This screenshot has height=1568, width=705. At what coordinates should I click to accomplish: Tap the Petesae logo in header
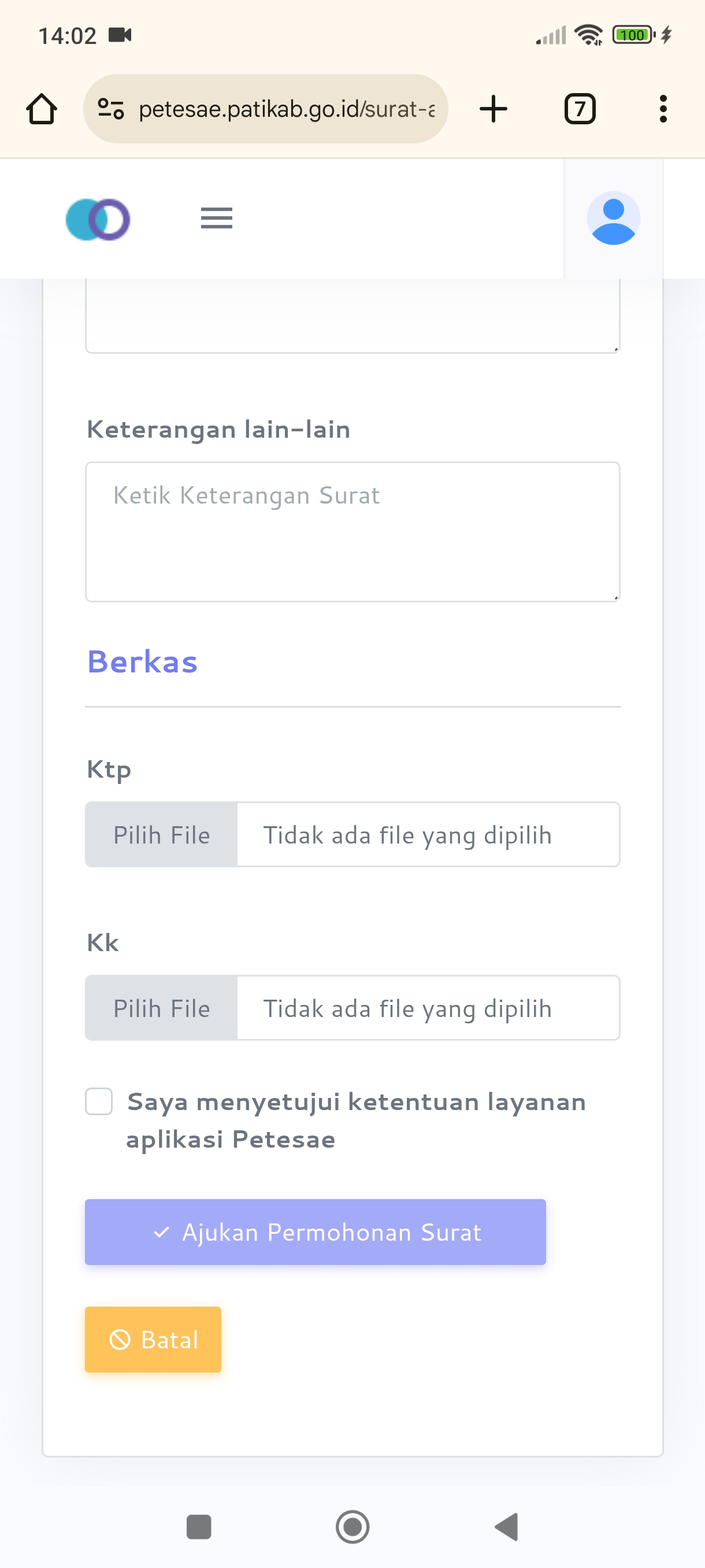[98, 219]
